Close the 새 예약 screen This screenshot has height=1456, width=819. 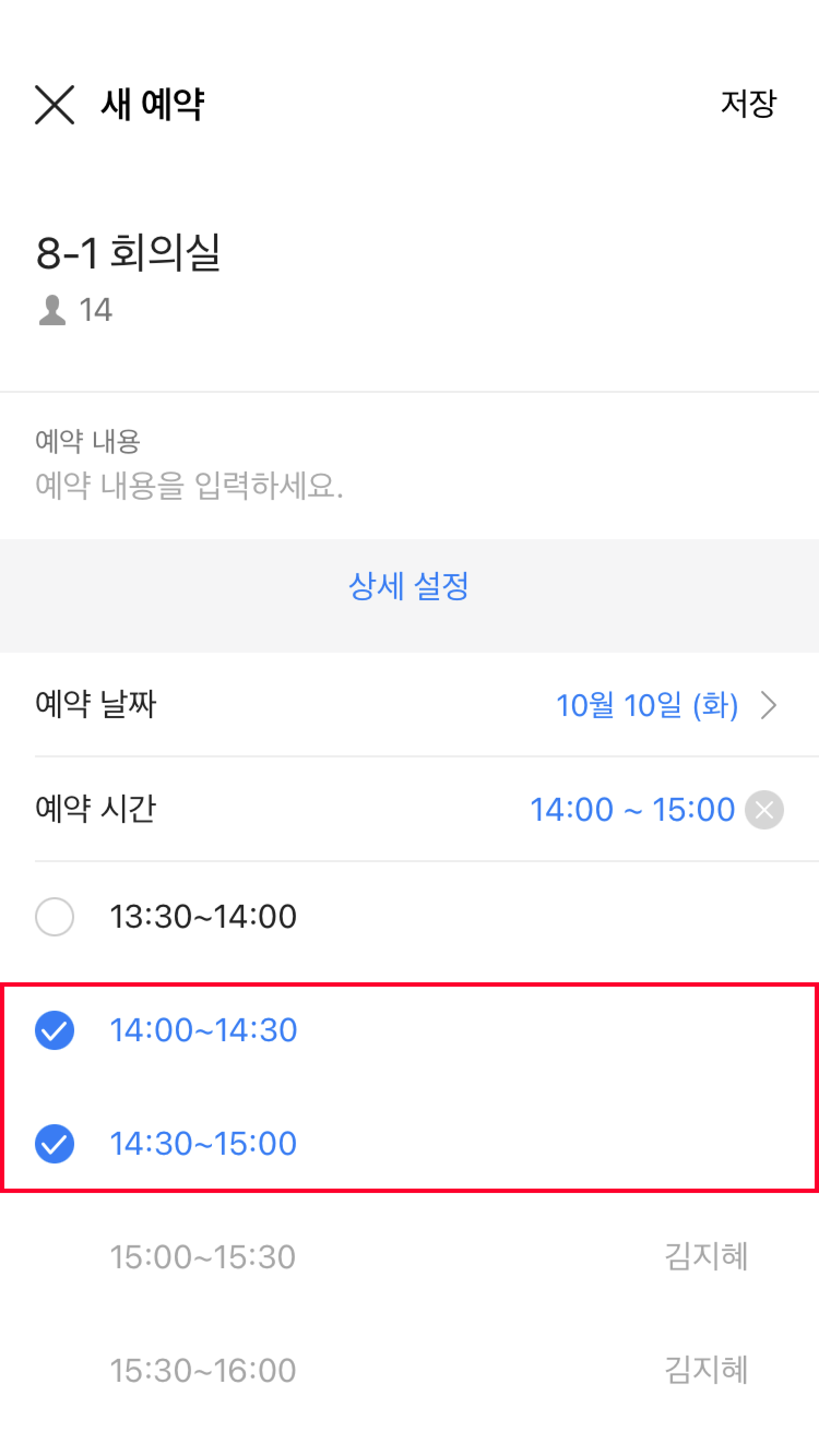click(54, 105)
